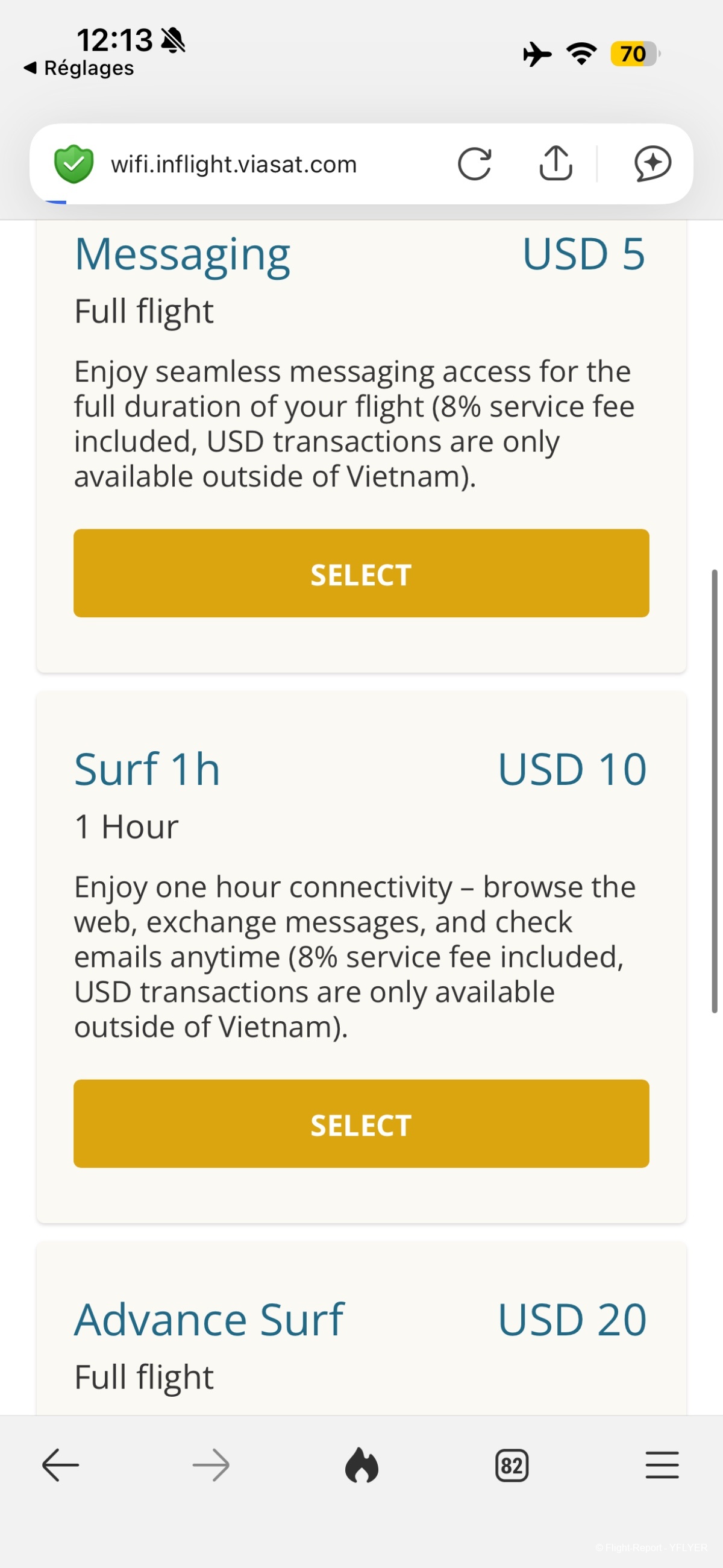Return to Réglages app
Screen dimensions: 723x1568
pos(79,68)
